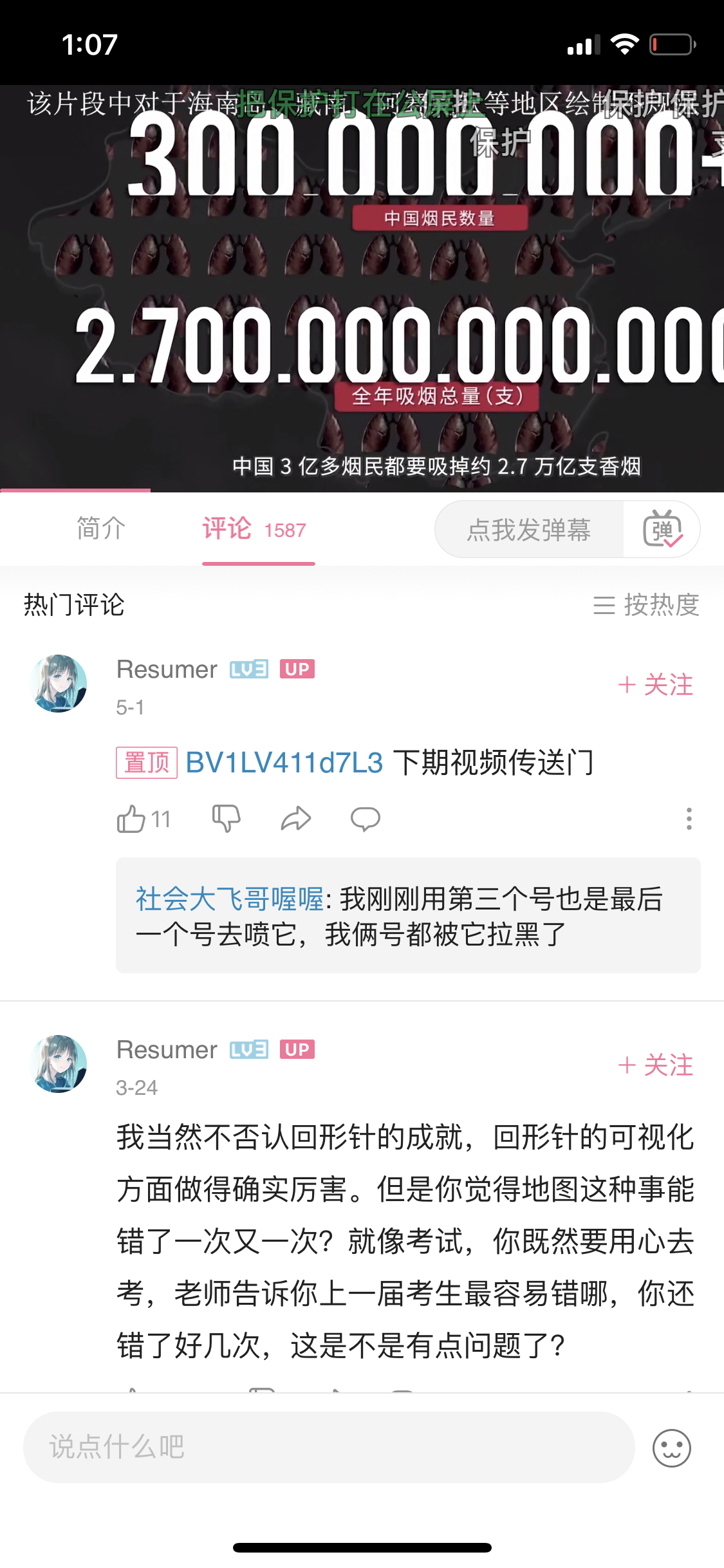
Task: Tap the 说点什么吧 comment field
Action: point(329,1447)
